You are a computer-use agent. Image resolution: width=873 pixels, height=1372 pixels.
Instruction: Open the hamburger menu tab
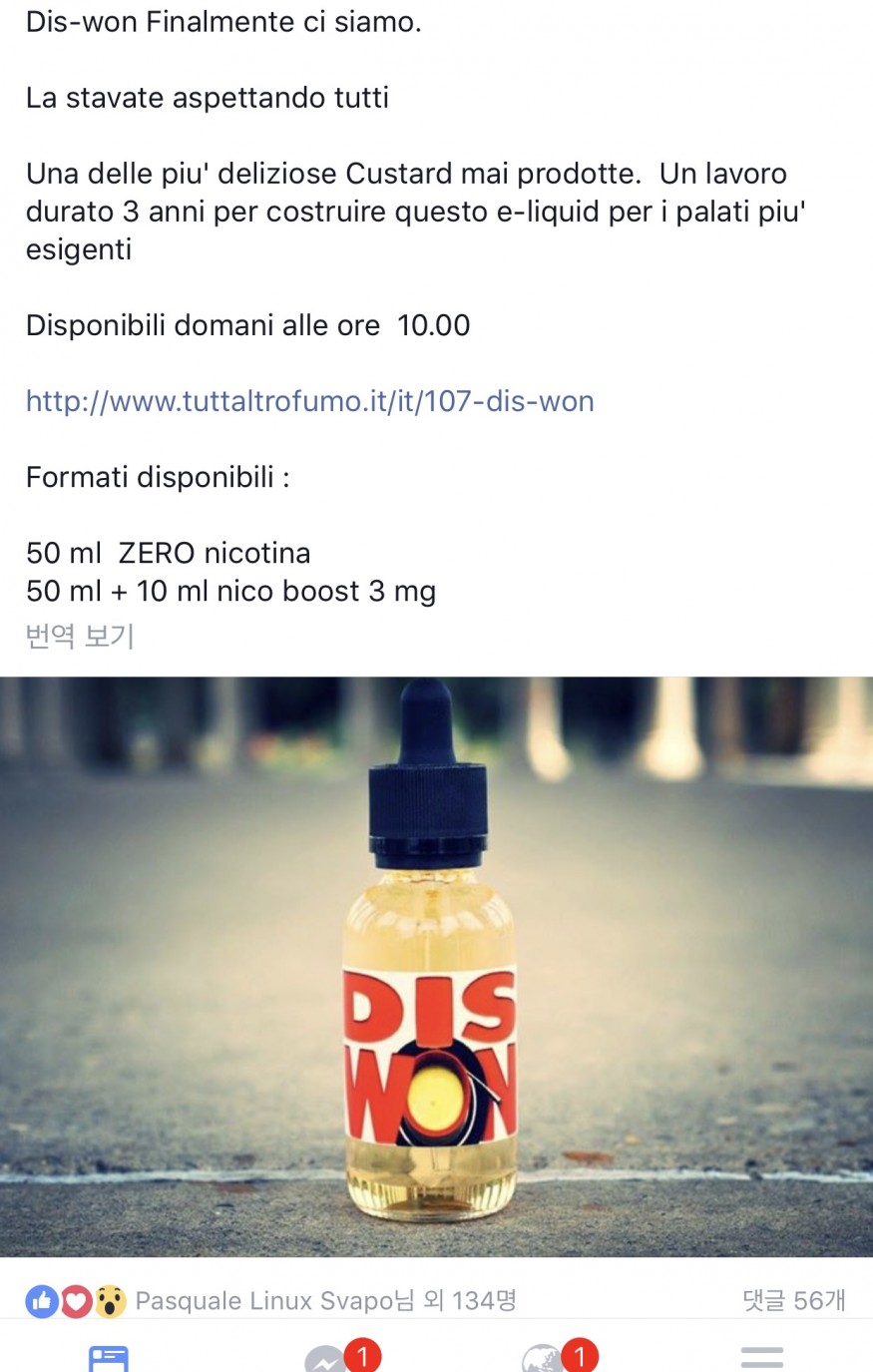point(761,1358)
